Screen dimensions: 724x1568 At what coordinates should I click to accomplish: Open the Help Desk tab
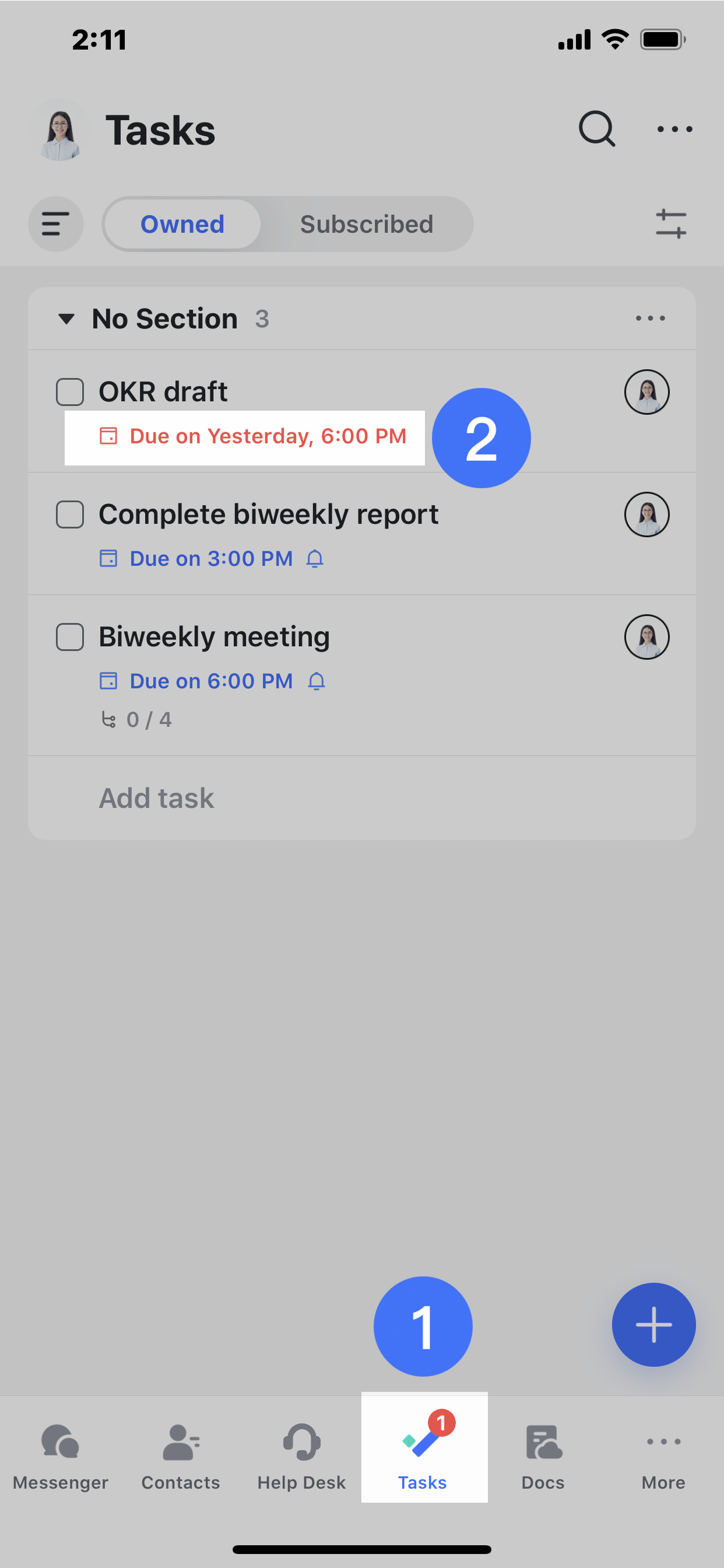pos(301,1455)
